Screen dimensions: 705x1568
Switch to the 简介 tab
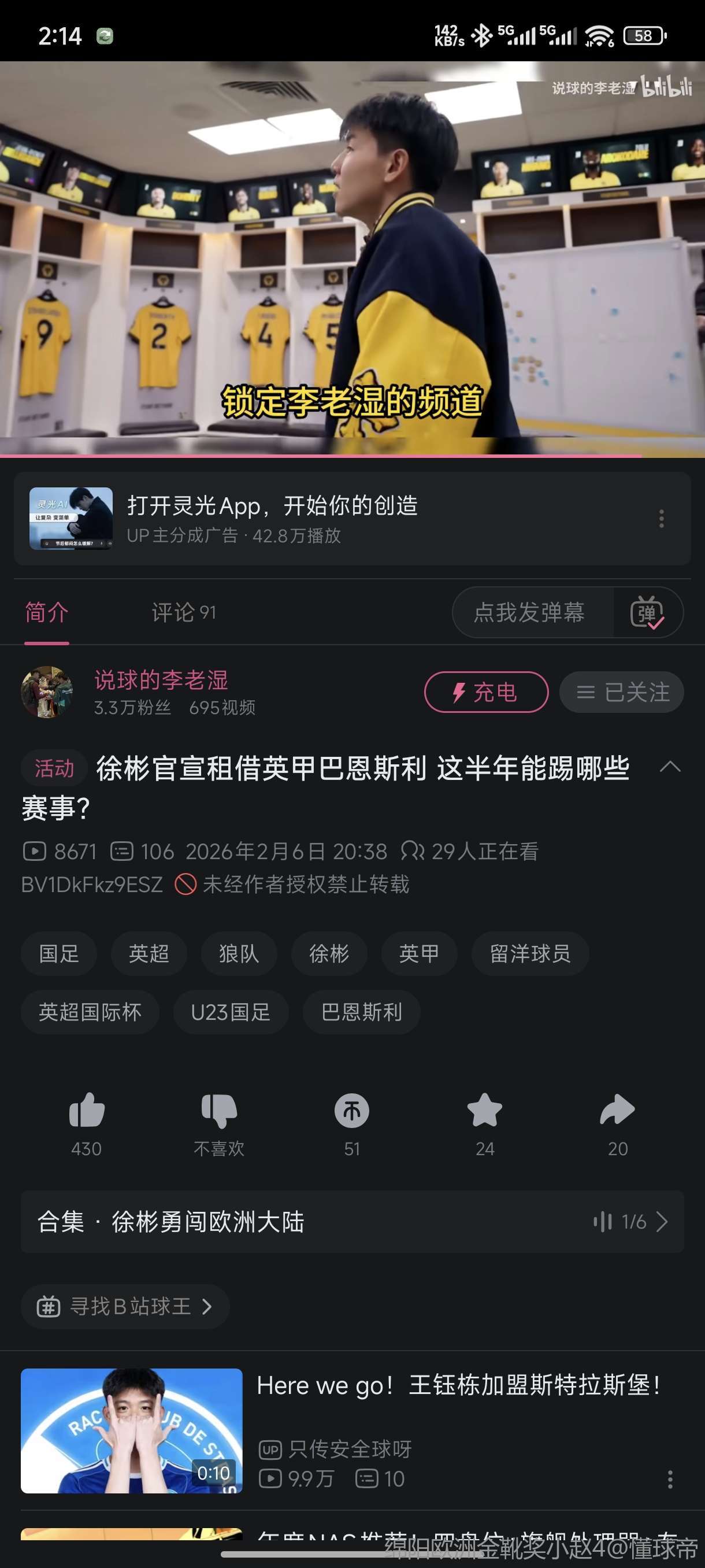coord(47,612)
